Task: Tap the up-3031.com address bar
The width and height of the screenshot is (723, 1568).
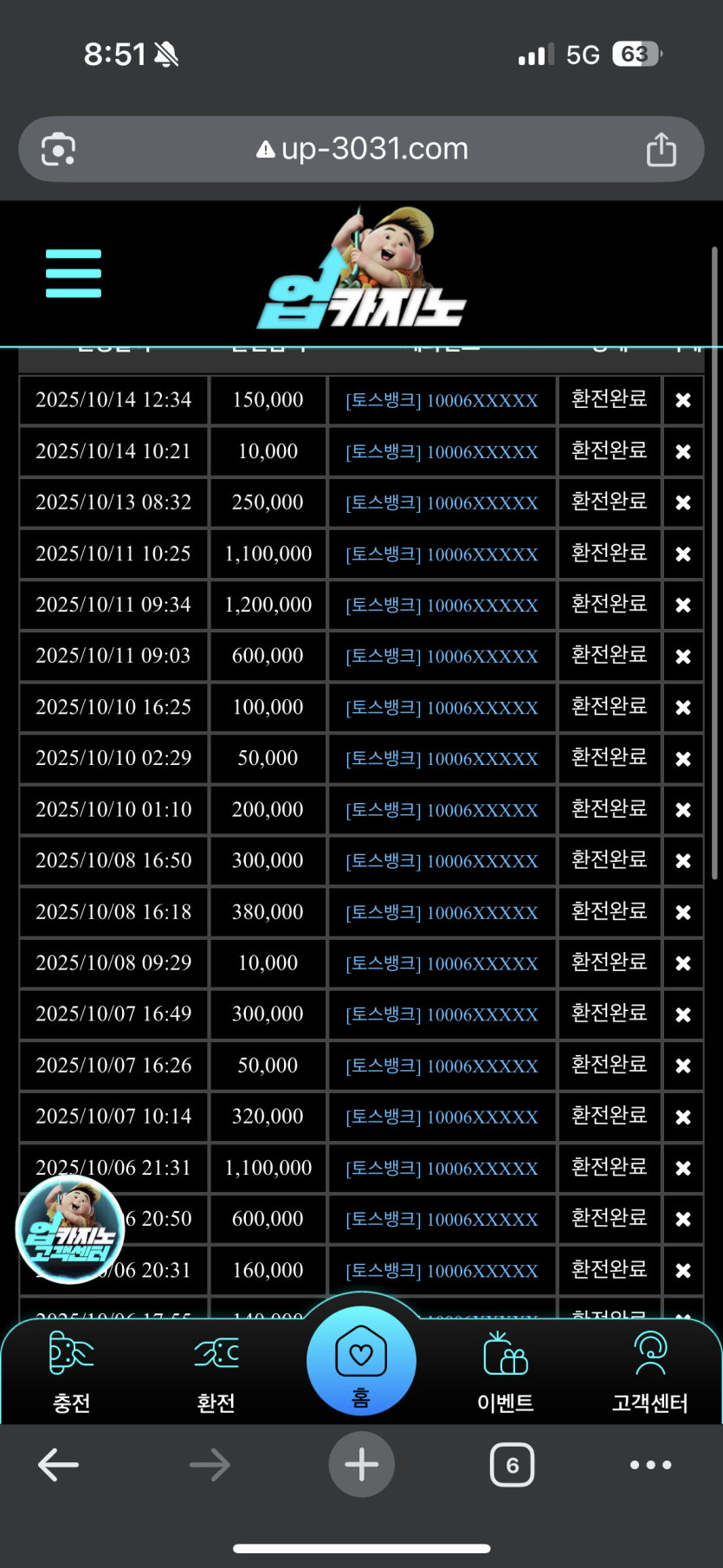Action: click(x=362, y=149)
